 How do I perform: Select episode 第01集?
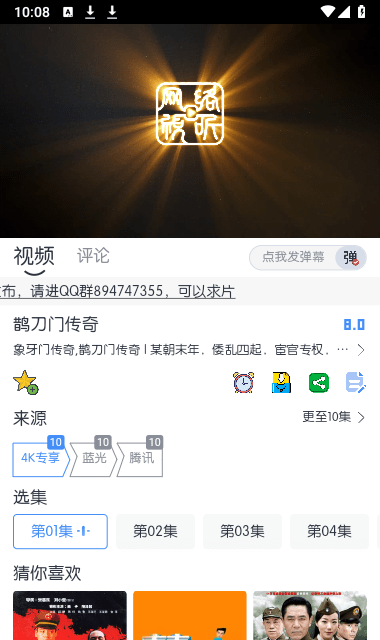60,531
